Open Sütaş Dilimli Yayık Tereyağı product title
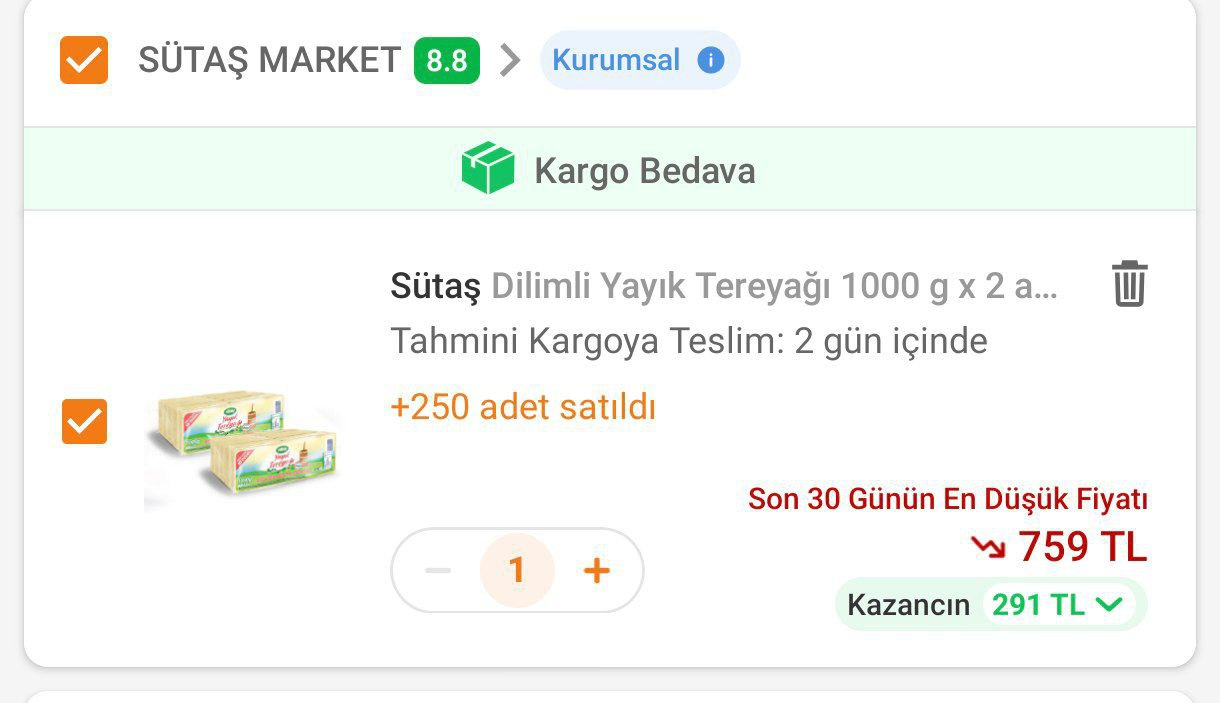The image size is (1220, 703). pyautogui.click(x=723, y=287)
